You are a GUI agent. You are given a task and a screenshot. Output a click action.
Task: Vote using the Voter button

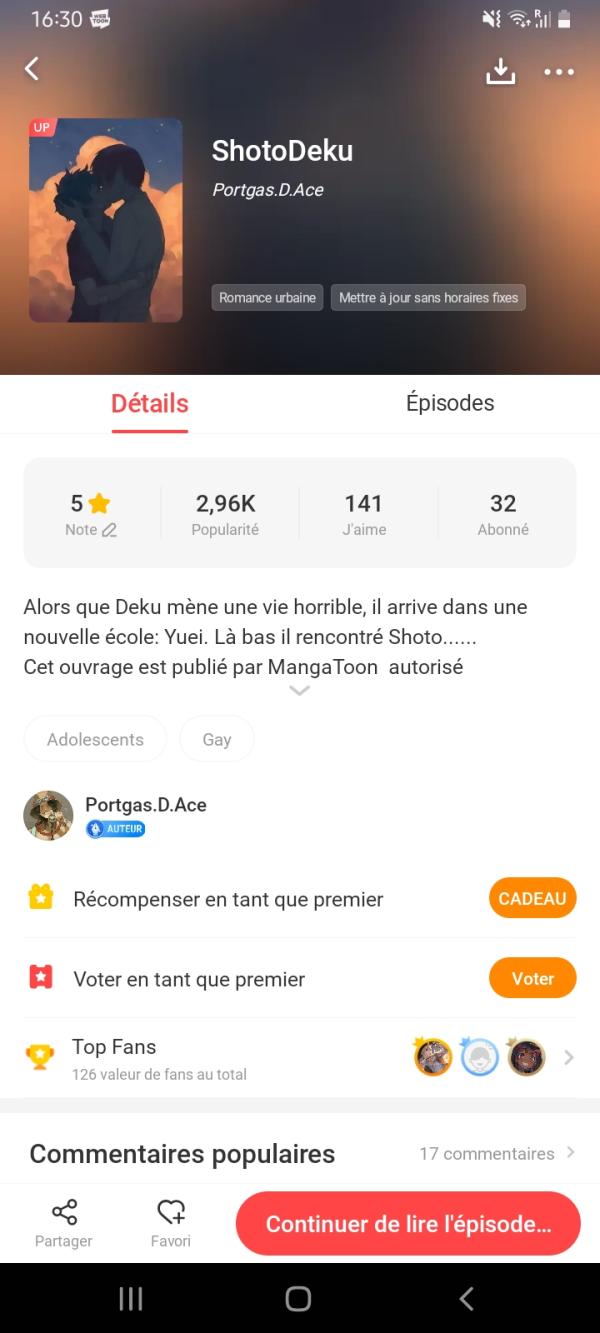coord(532,979)
